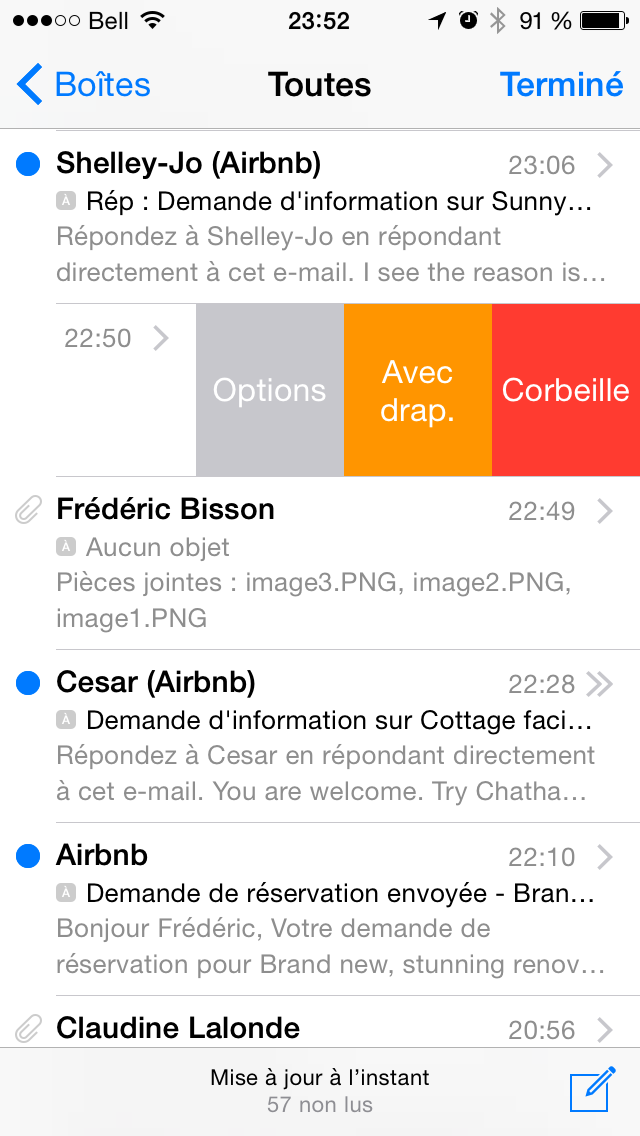
Task: Move the swiped email to Corbeille
Action: 566,390
